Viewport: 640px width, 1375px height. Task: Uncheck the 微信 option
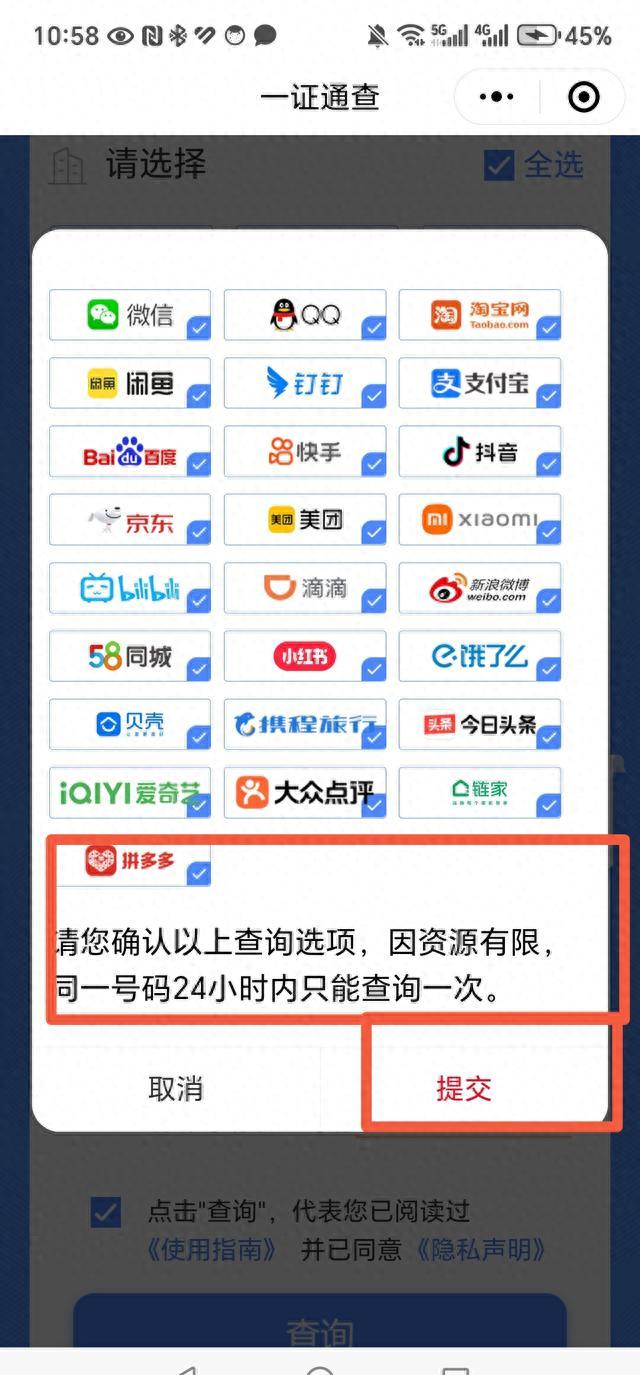pyautogui.click(x=130, y=315)
